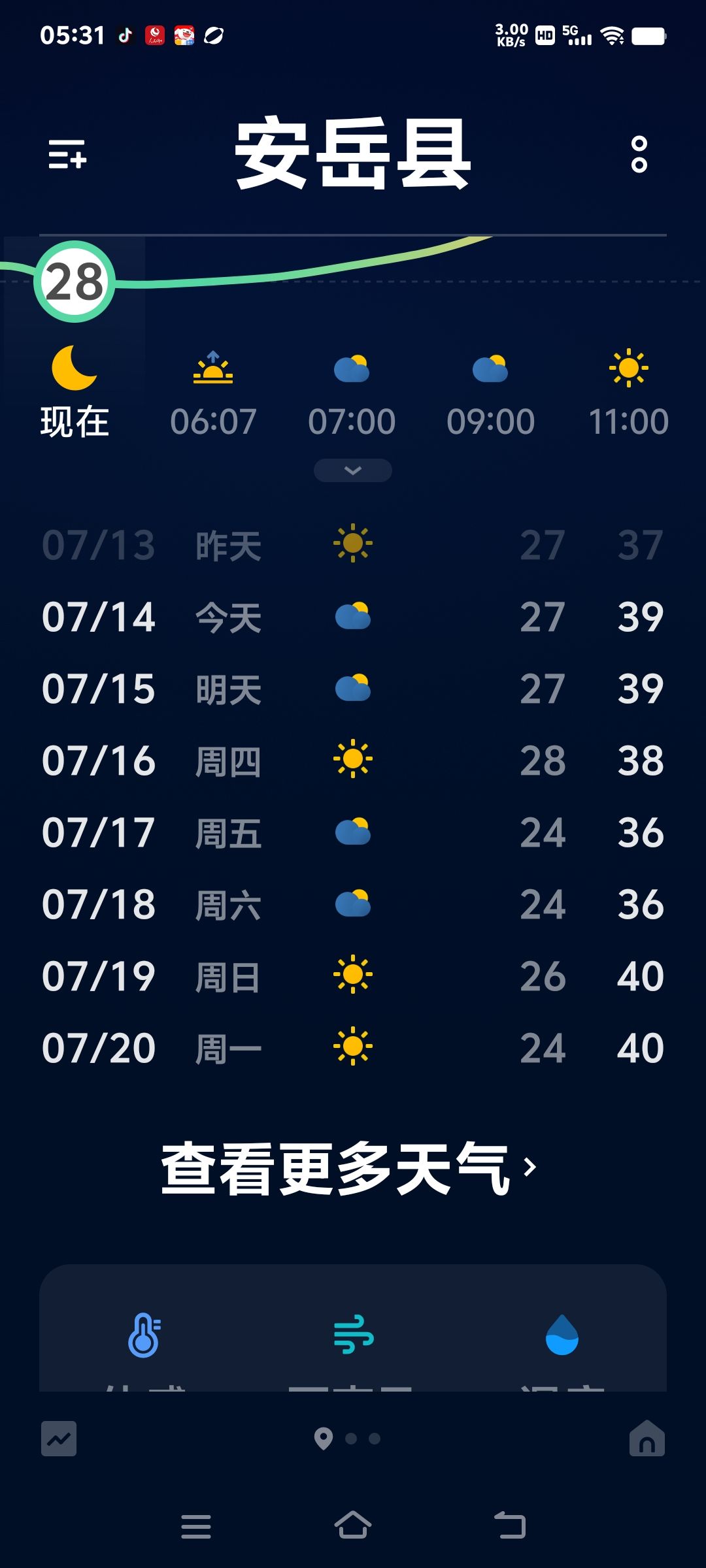The height and width of the screenshot is (1568, 706).
Task: Open today's 07/14 forecast row
Action: (353, 617)
